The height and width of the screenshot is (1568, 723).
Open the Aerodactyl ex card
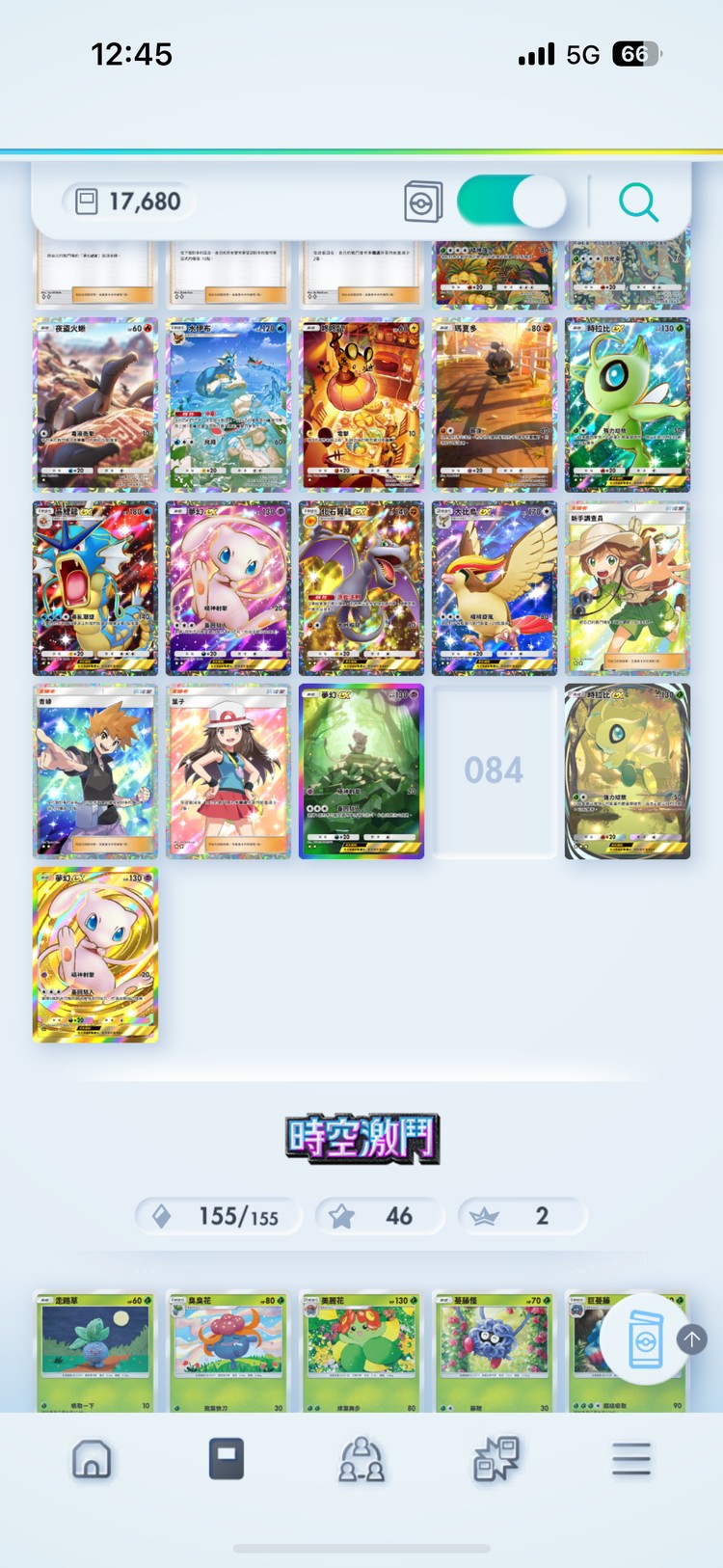pyautogui.click(x=361, y=587)
